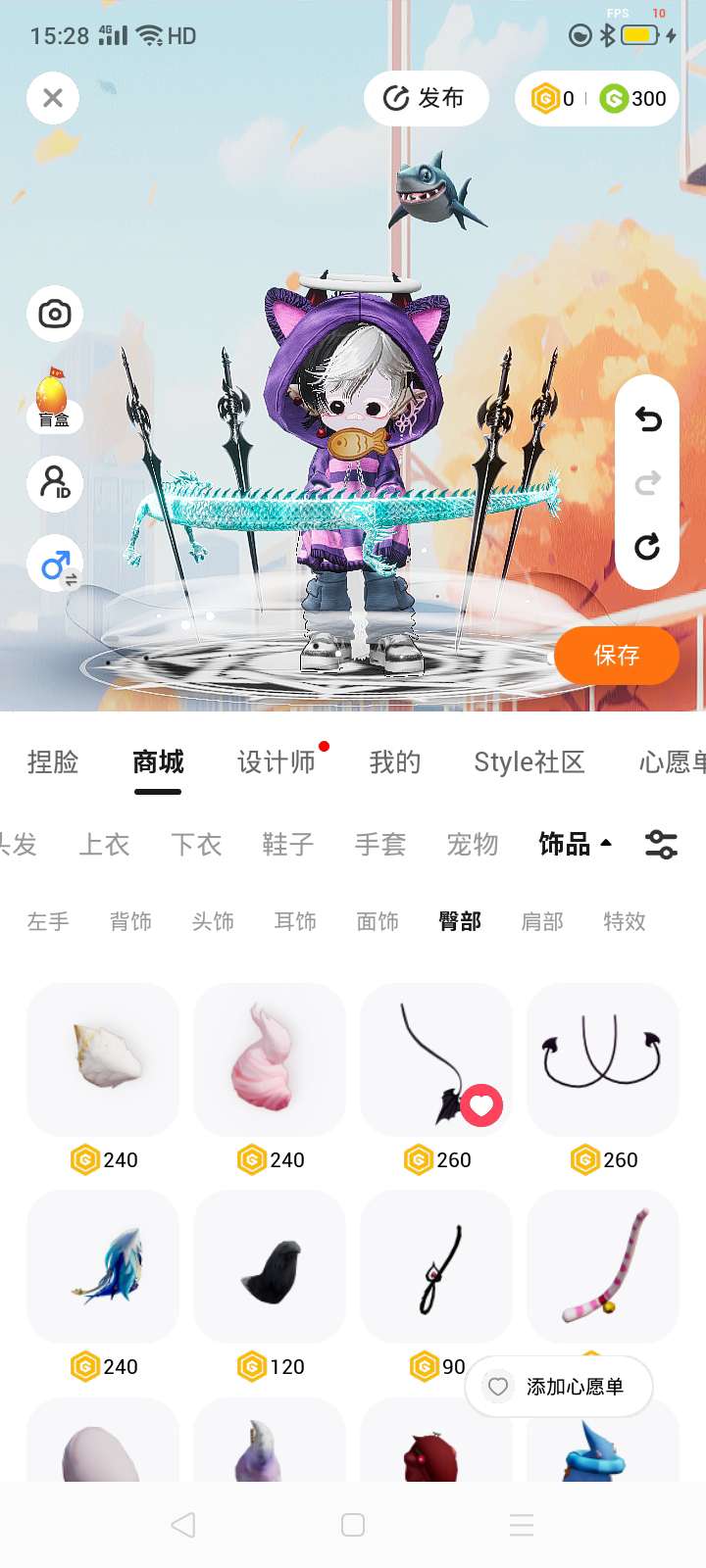Tap the 发布 publish button
The image size is (706, 1568).
pyautogui.click(x=426, y=98)
